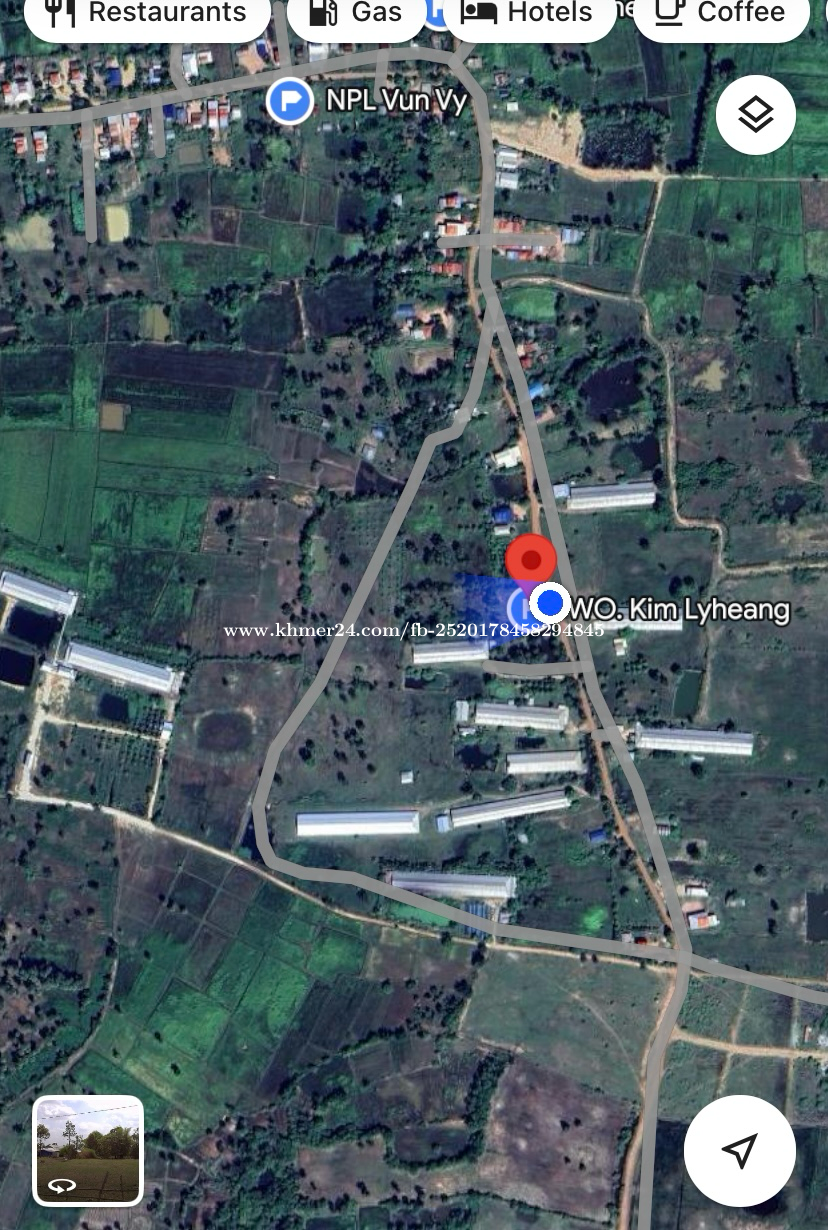Center map on my location
The height and width of the screenshot is (1230, 828).
[739, 1150]
